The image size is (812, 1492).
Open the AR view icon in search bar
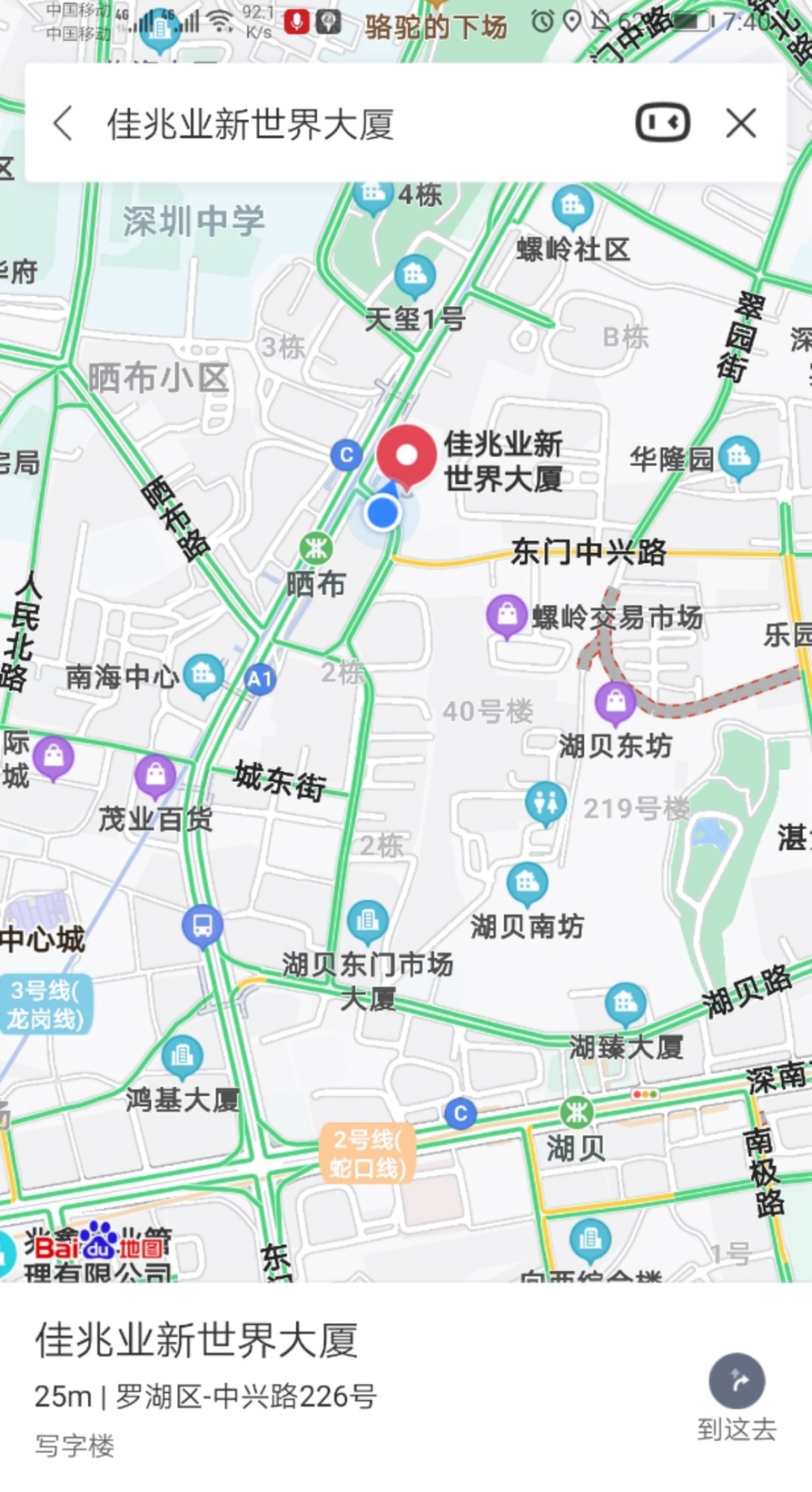point(663,123)
